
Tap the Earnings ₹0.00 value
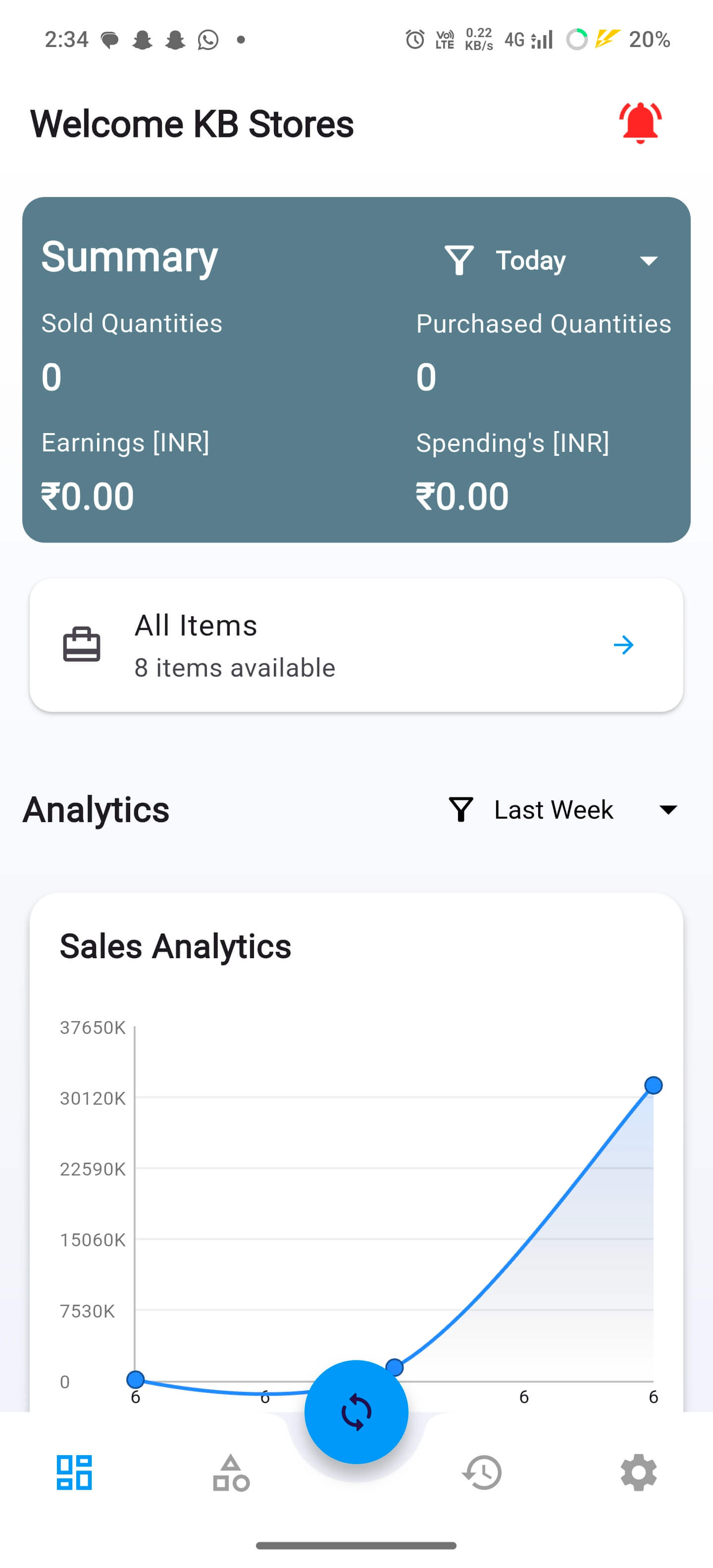[87, 495]
